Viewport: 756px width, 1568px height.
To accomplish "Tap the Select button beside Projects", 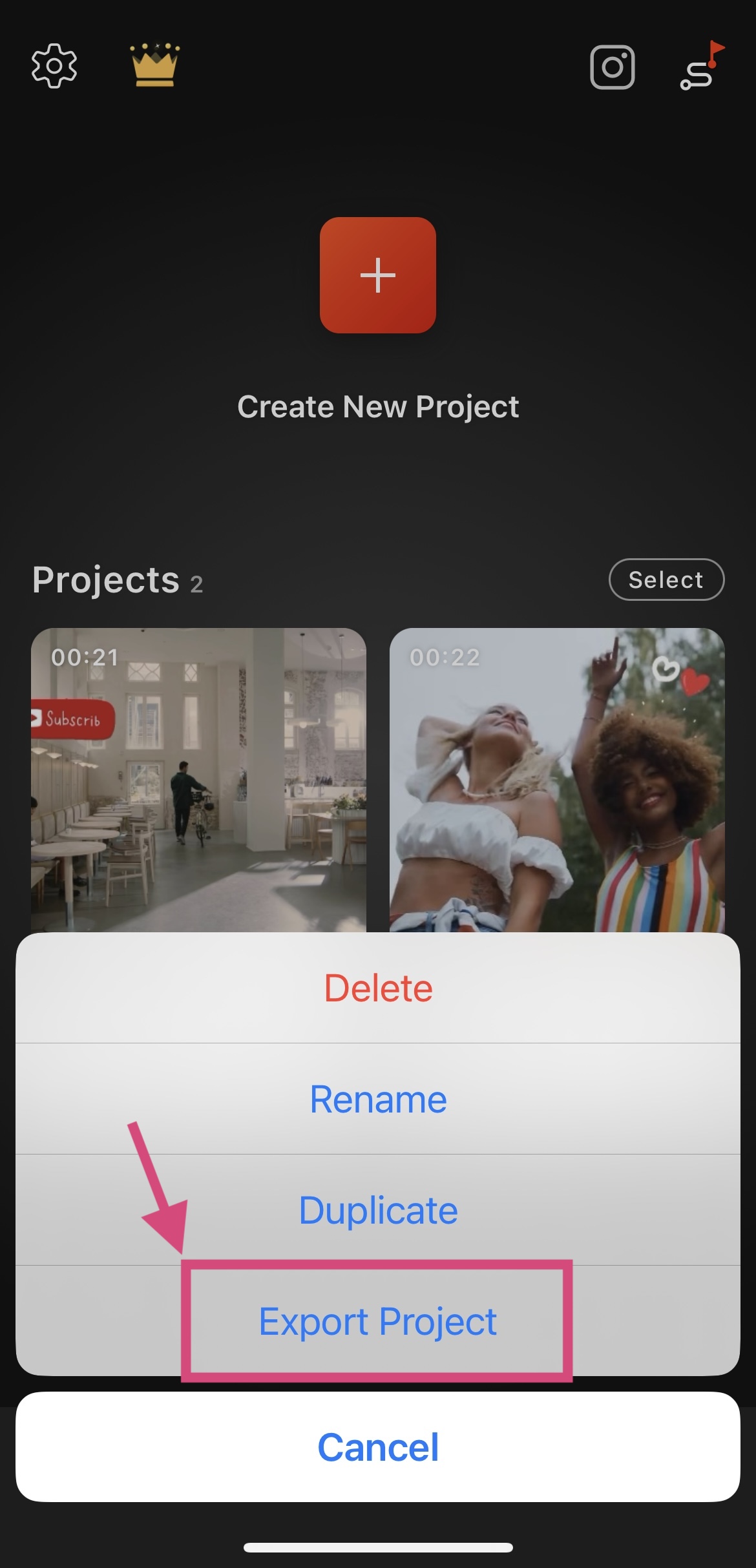I will tap(666, 580).
